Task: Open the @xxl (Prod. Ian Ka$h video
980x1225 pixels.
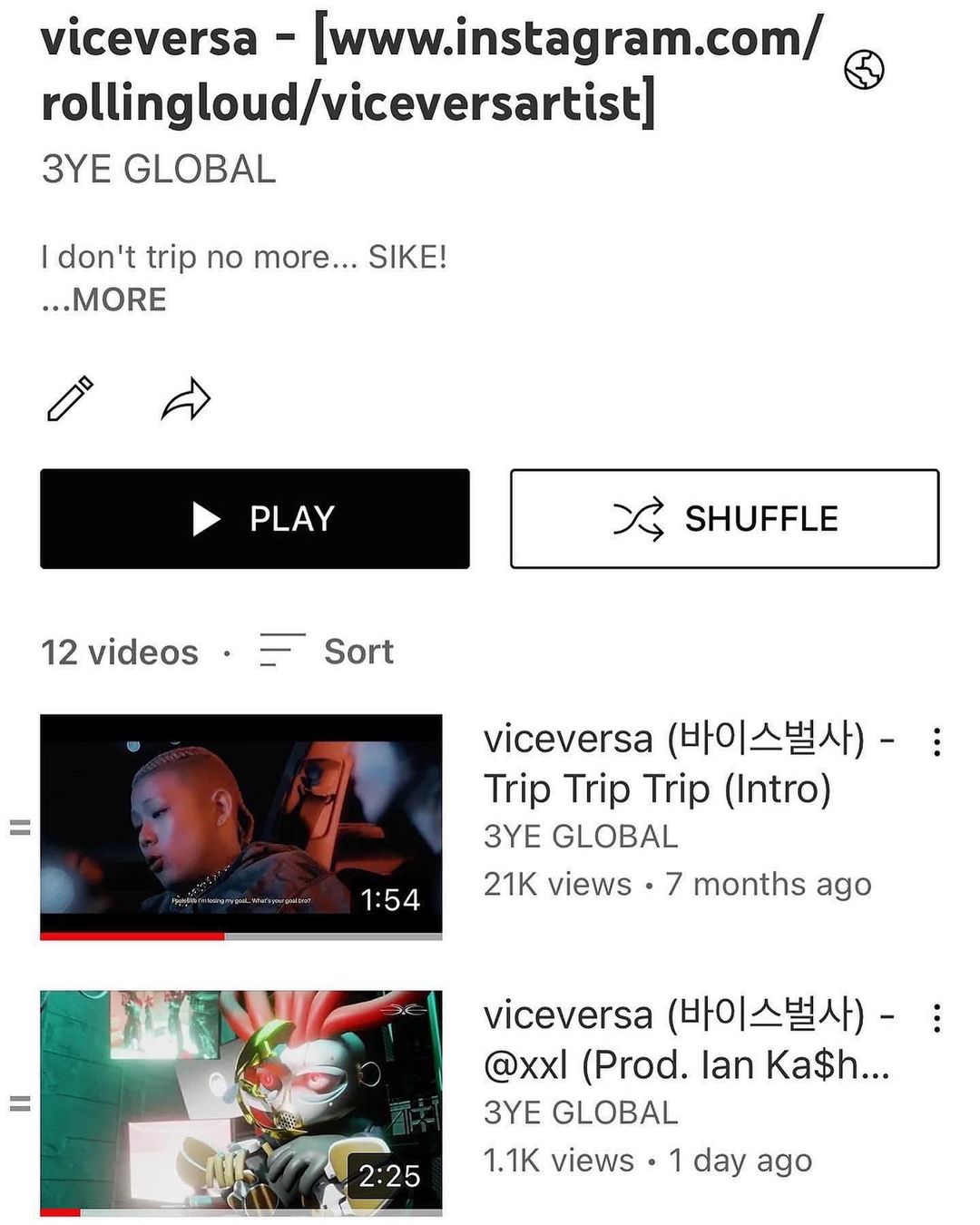Action: coord(241,1102)
